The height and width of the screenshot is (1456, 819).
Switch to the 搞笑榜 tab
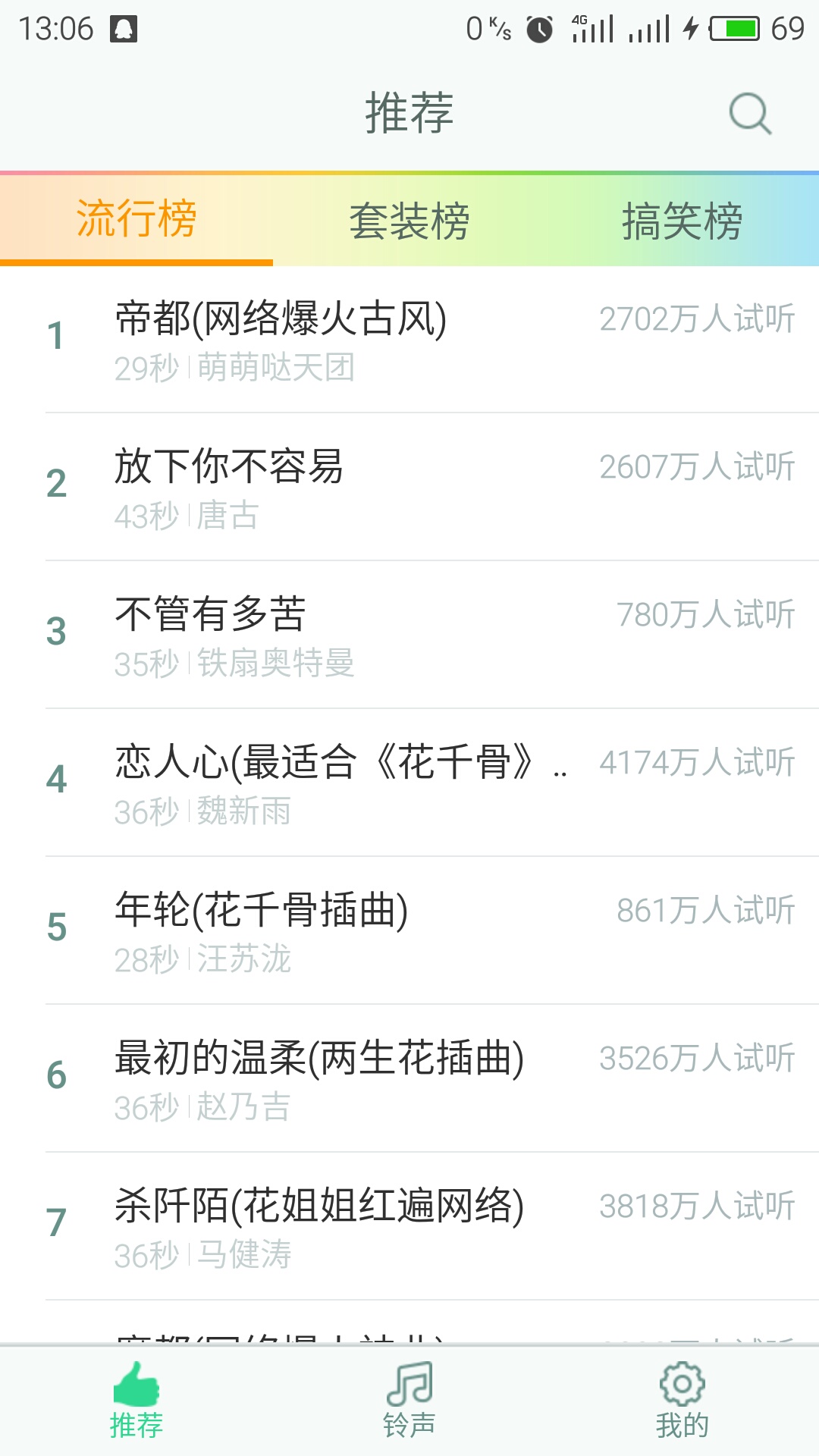pyautogui.click(x=682, y=221)
